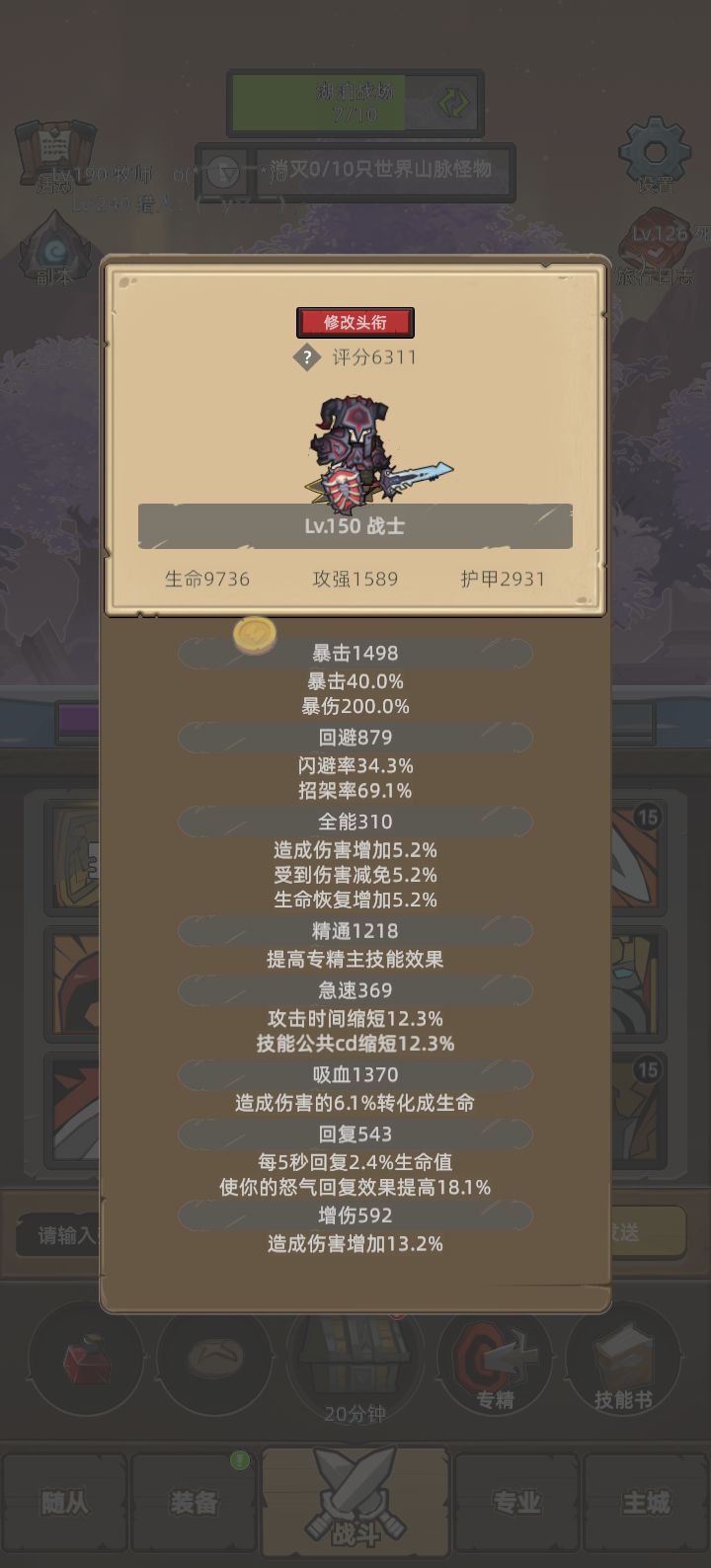Open the 技能书 skill book icon

click(625, 1363)
